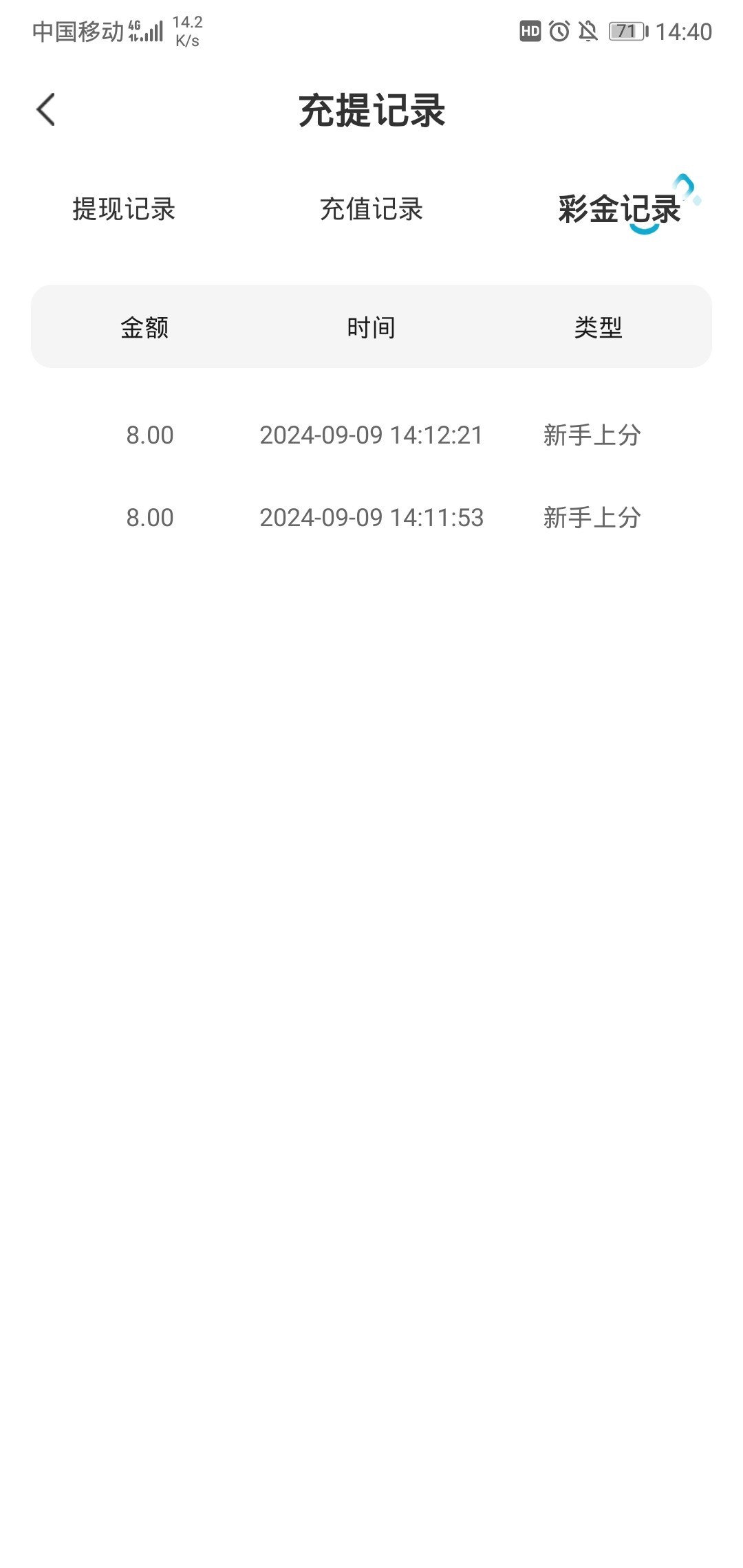Open the 充值记录 tab
This screenshot has width=743, height=1568.
click(x=370, y=211)
